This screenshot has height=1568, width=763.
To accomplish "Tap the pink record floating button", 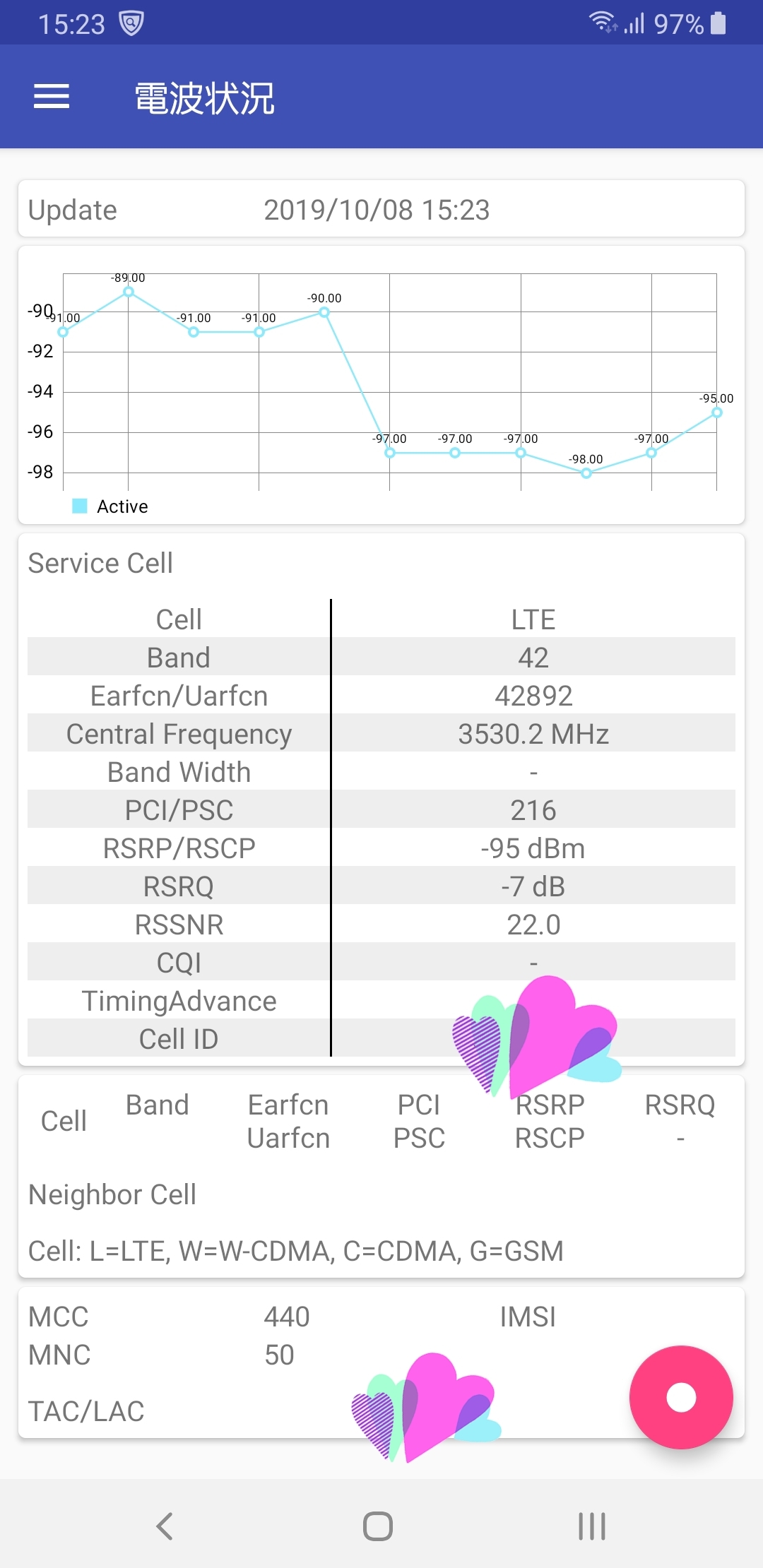I will pos(681,1397).
